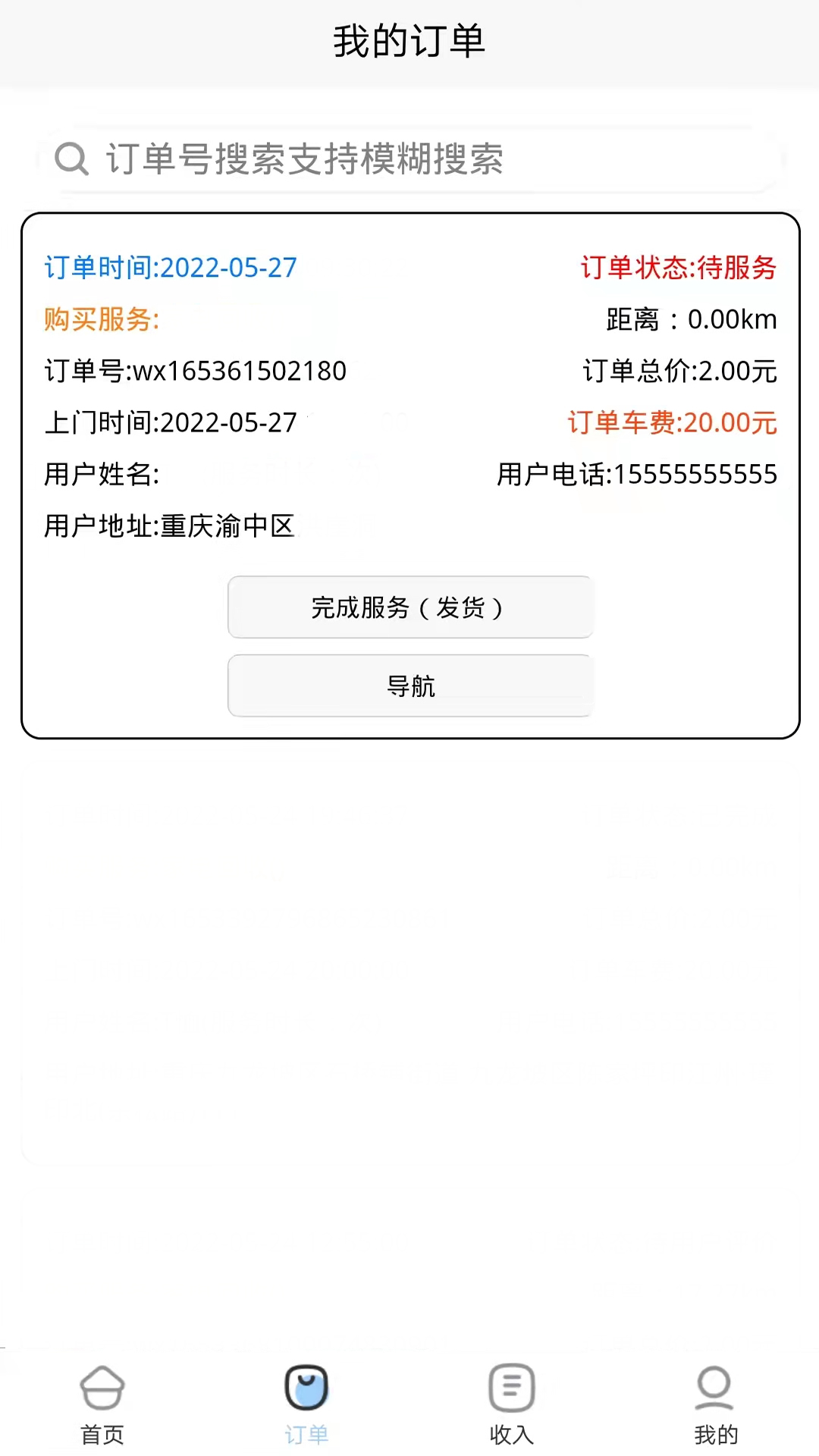Tap the 完成服务（发货）button

[x=409, y=607]
